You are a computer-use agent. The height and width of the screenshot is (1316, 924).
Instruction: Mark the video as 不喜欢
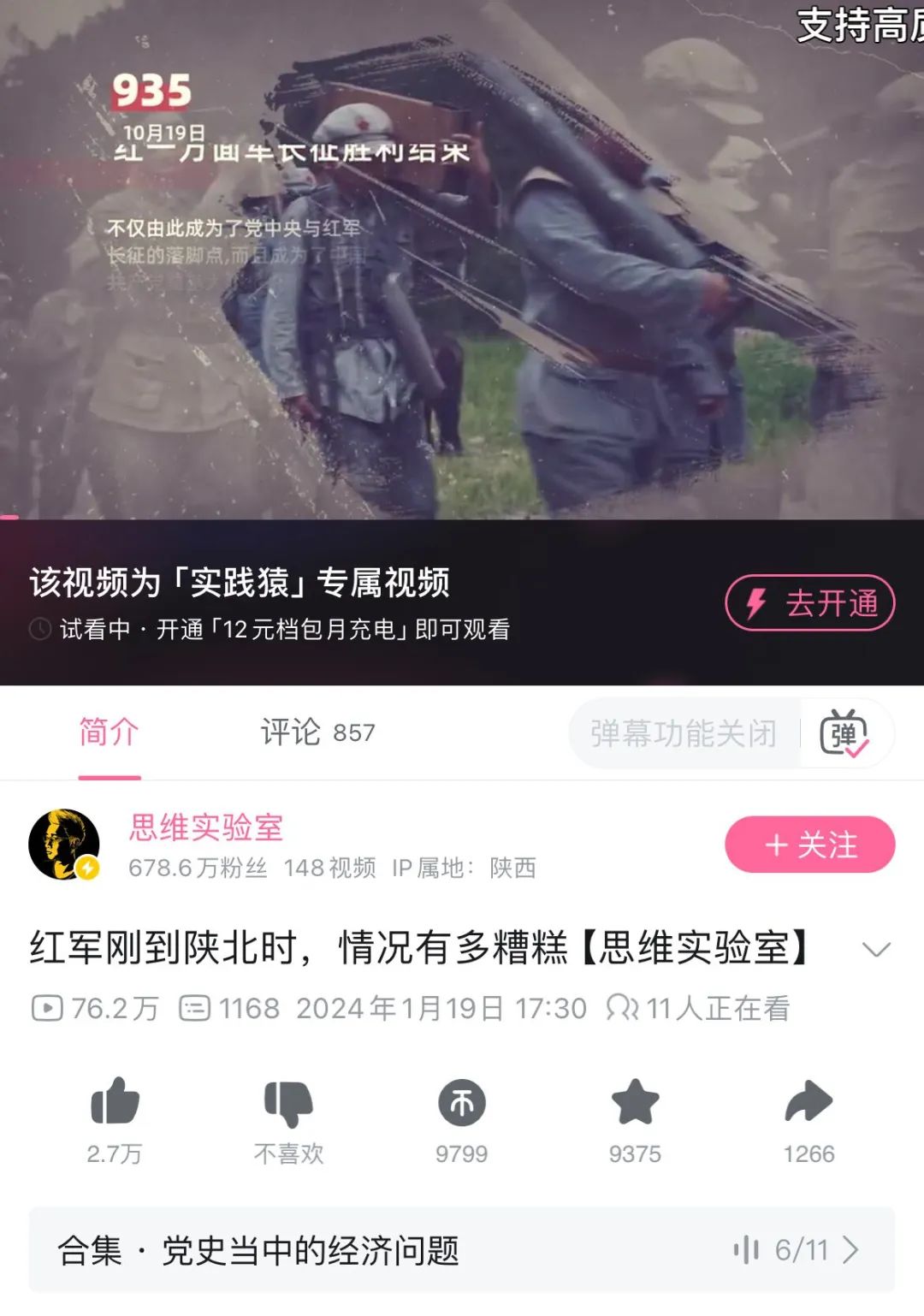click(x=288, y=1104)
